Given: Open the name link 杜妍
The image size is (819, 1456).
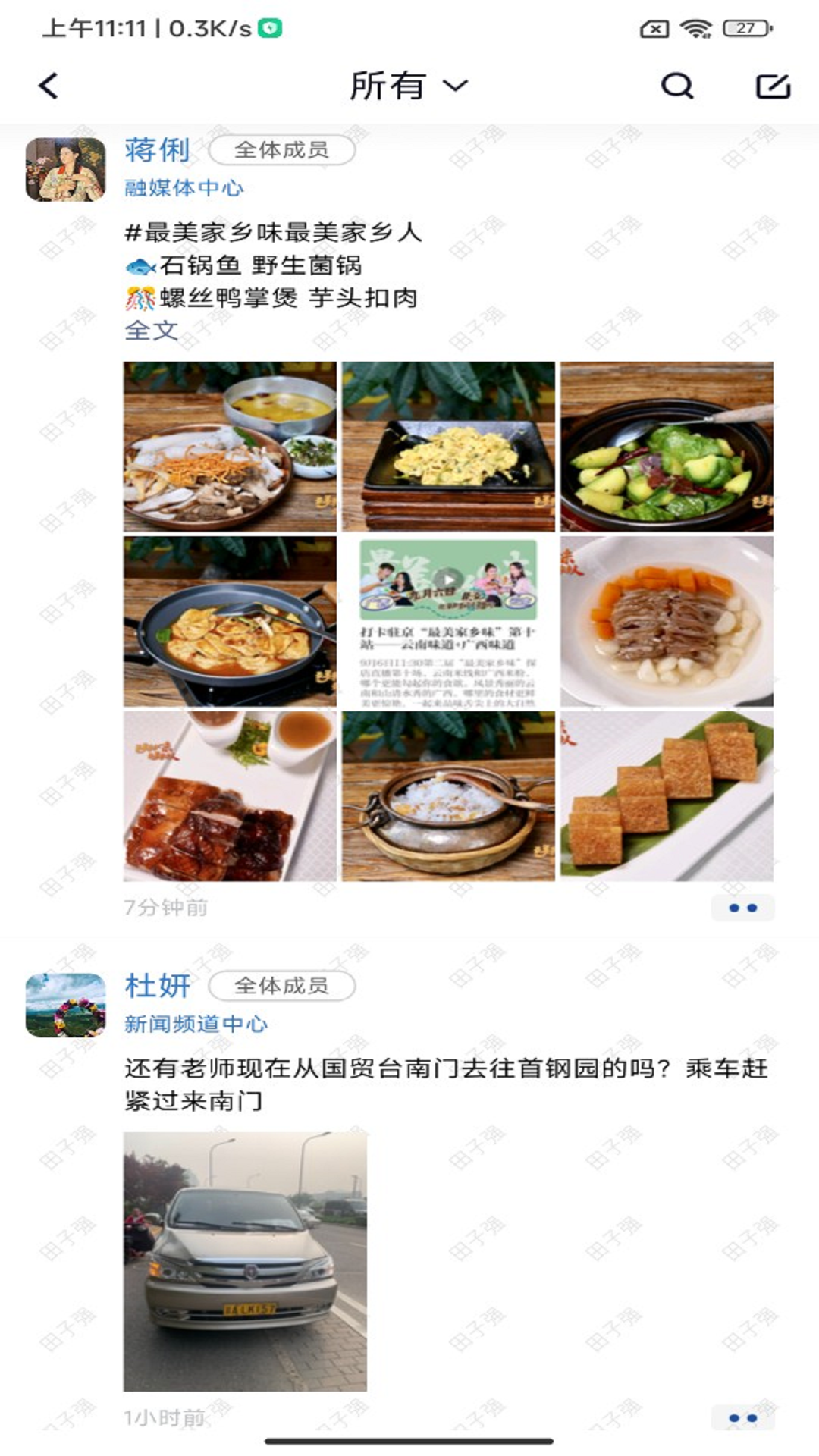Looking at the screenshot, I should tap(157, 986).
